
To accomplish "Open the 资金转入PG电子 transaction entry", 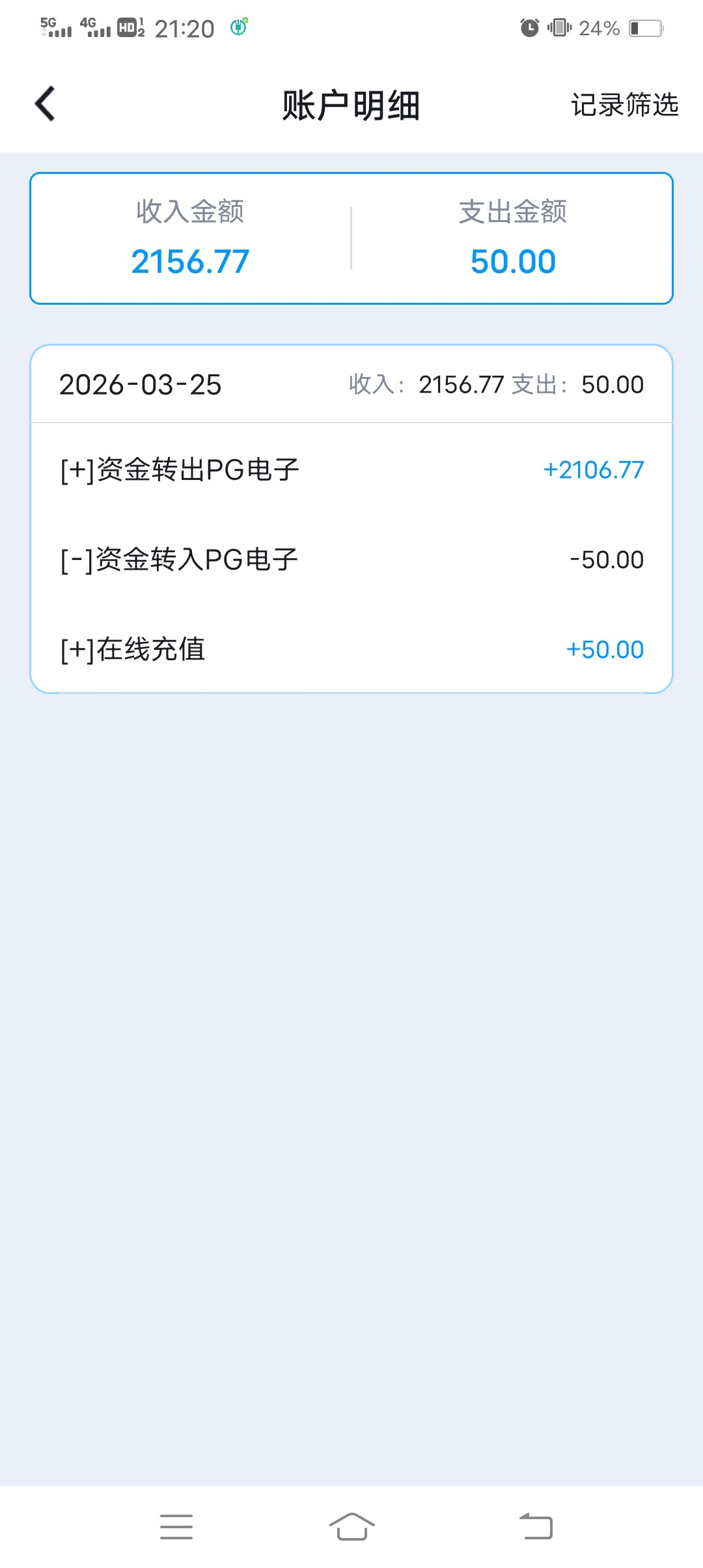I will (x=351, y=559).
